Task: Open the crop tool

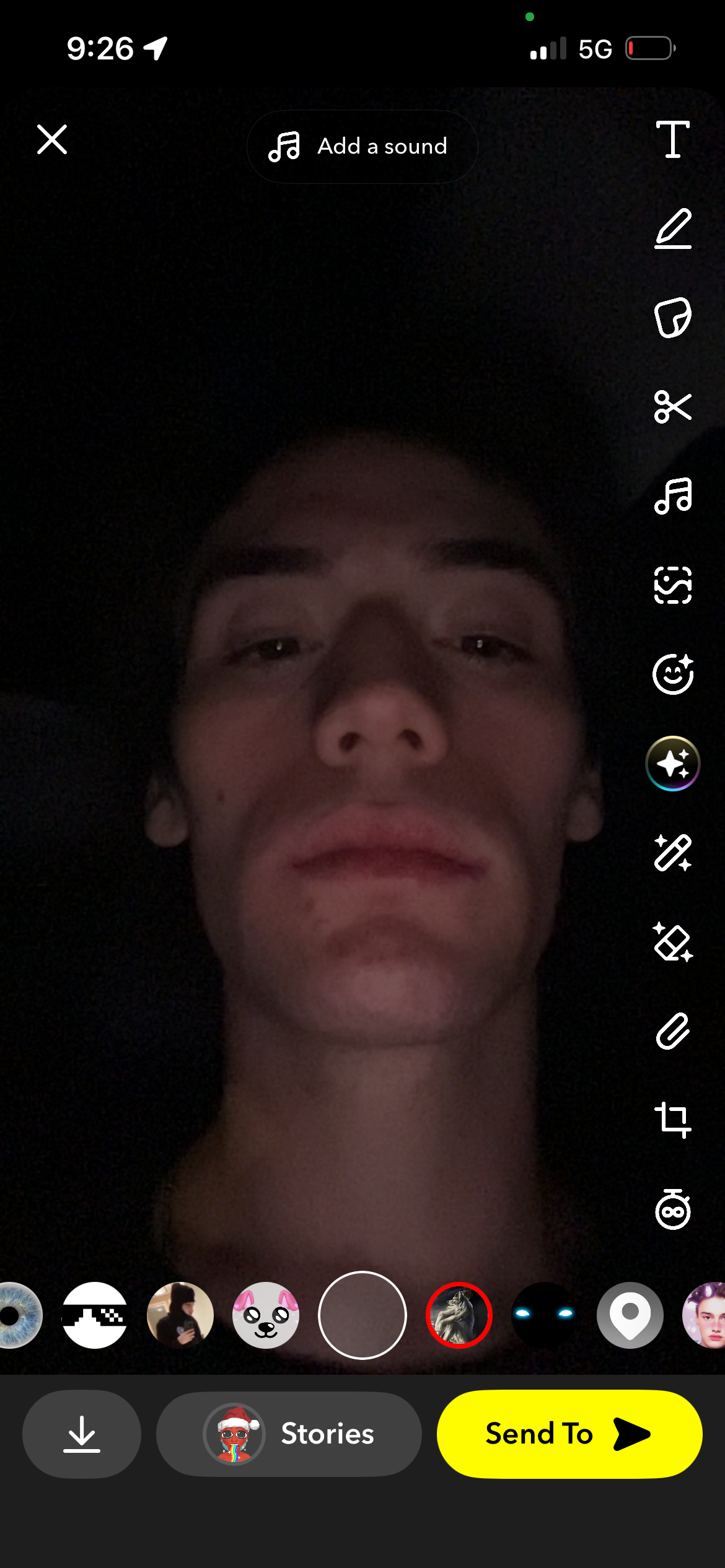Action: pyautogui.click(x=672, y=1120)
